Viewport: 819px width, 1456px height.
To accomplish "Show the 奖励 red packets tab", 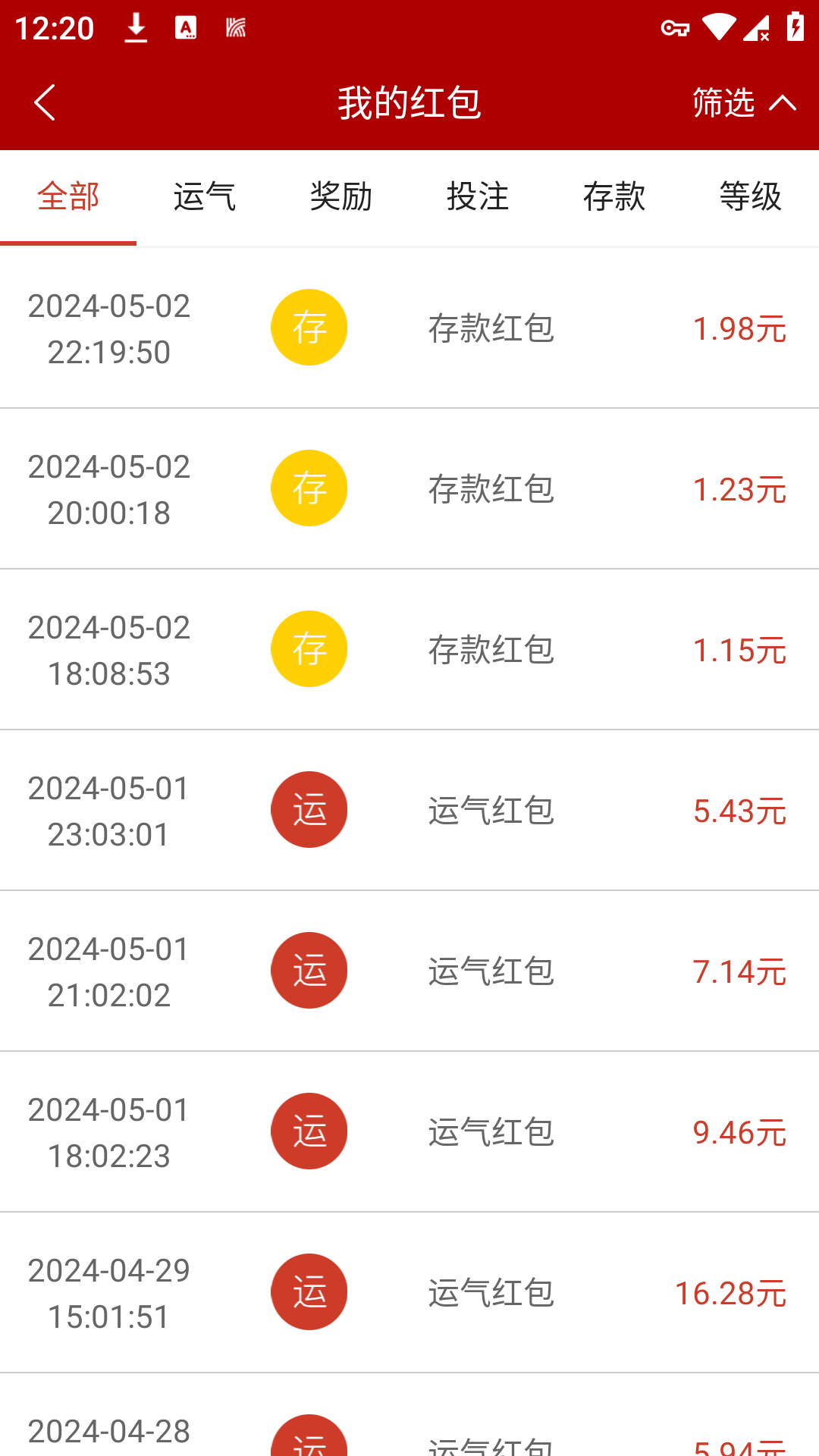I will [x=341, y=197].
